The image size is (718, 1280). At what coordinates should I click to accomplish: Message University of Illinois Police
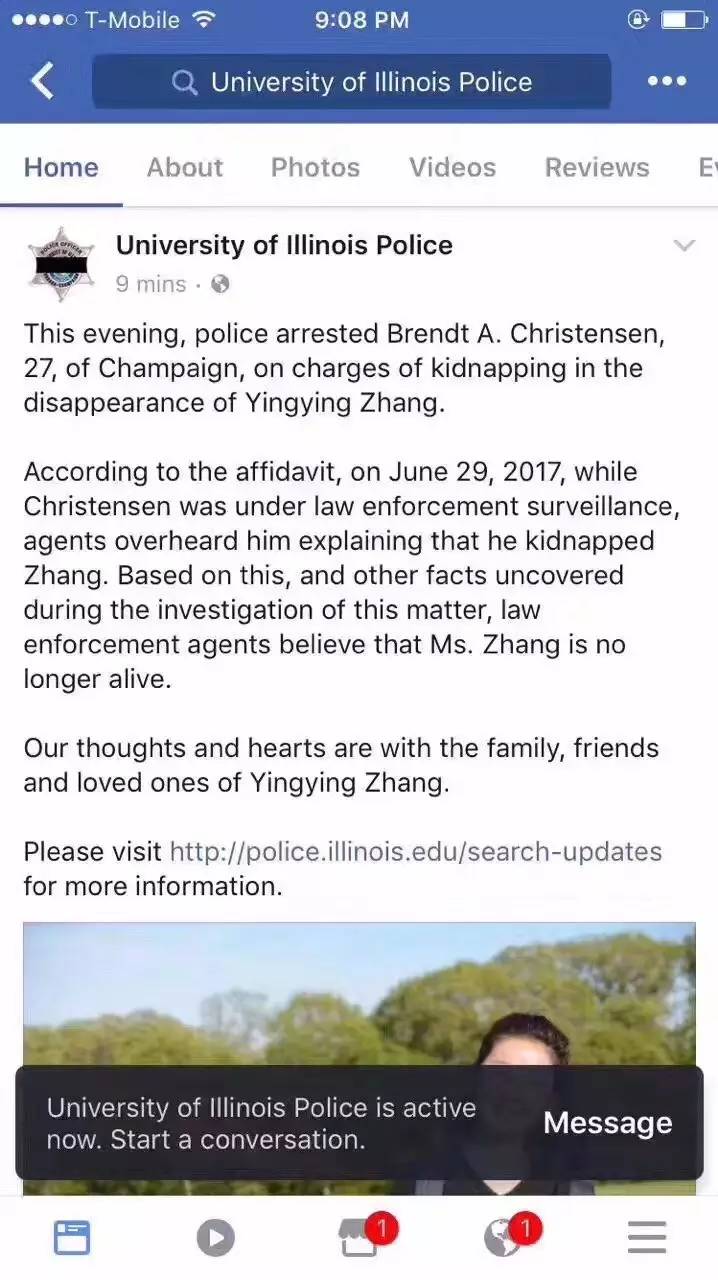(607, 1123)
